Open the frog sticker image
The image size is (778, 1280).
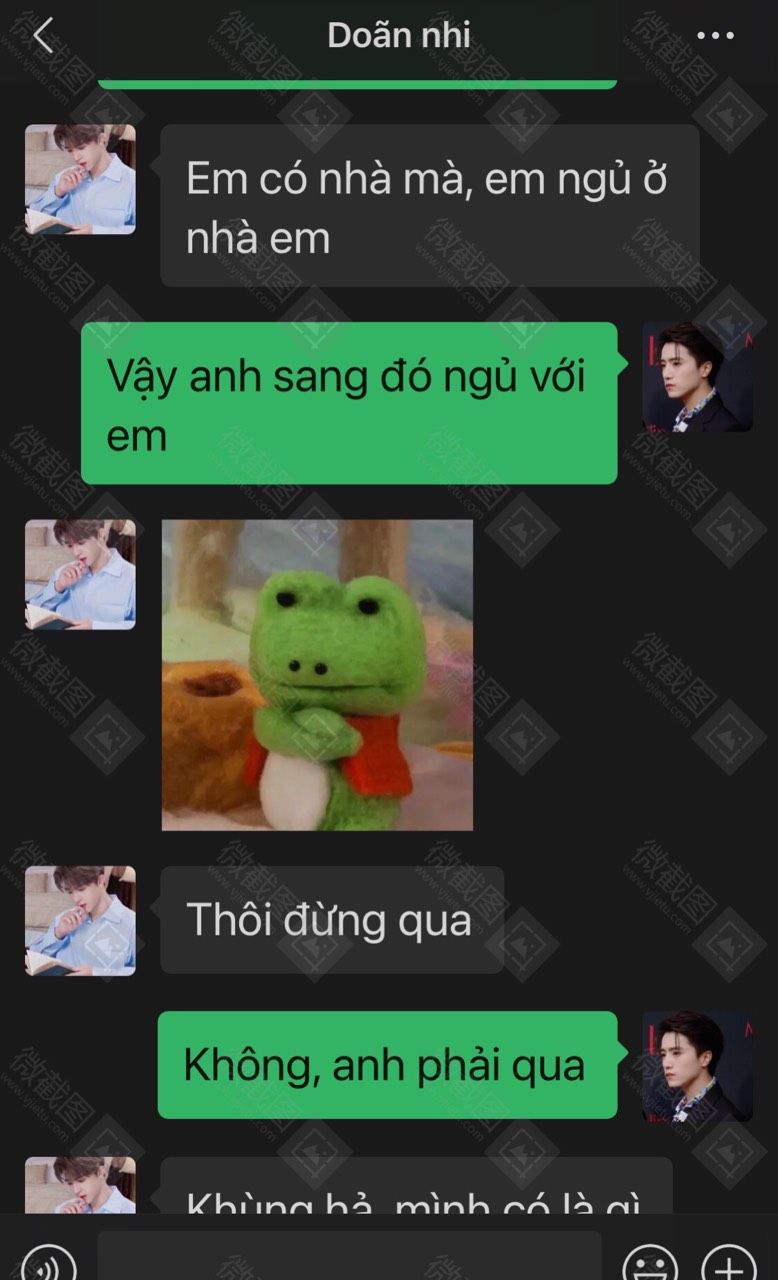(317, 675)
